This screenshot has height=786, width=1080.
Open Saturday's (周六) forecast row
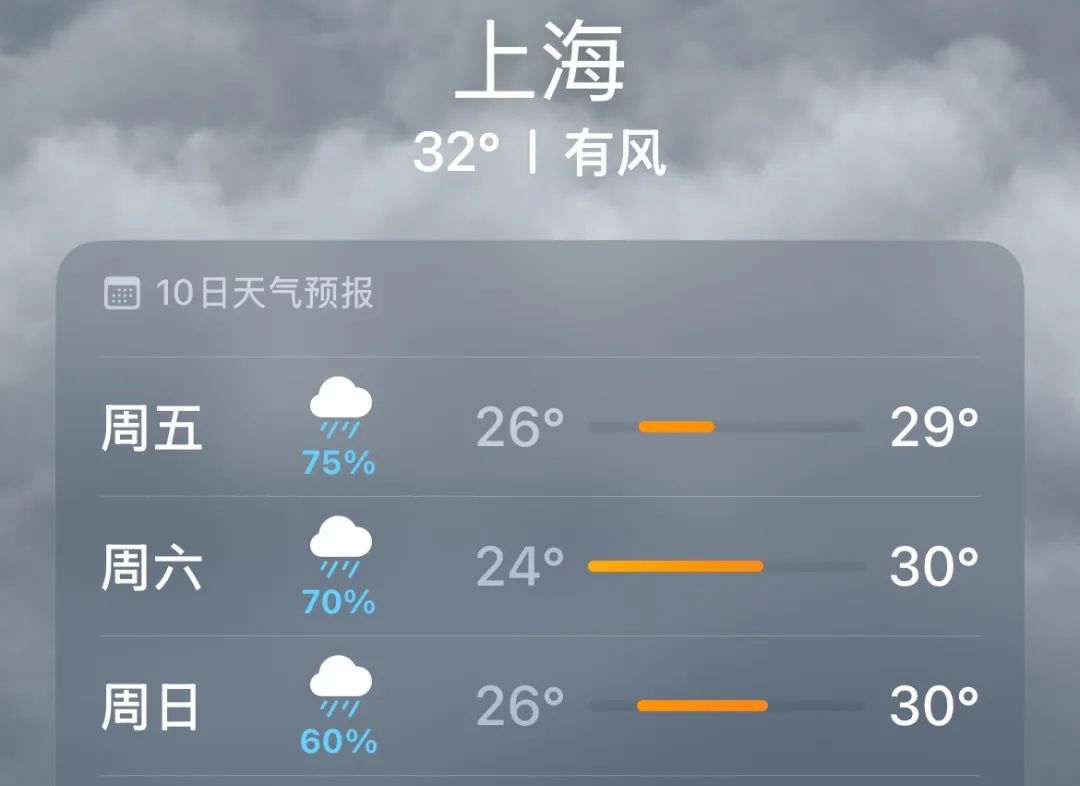pos(540,567)
